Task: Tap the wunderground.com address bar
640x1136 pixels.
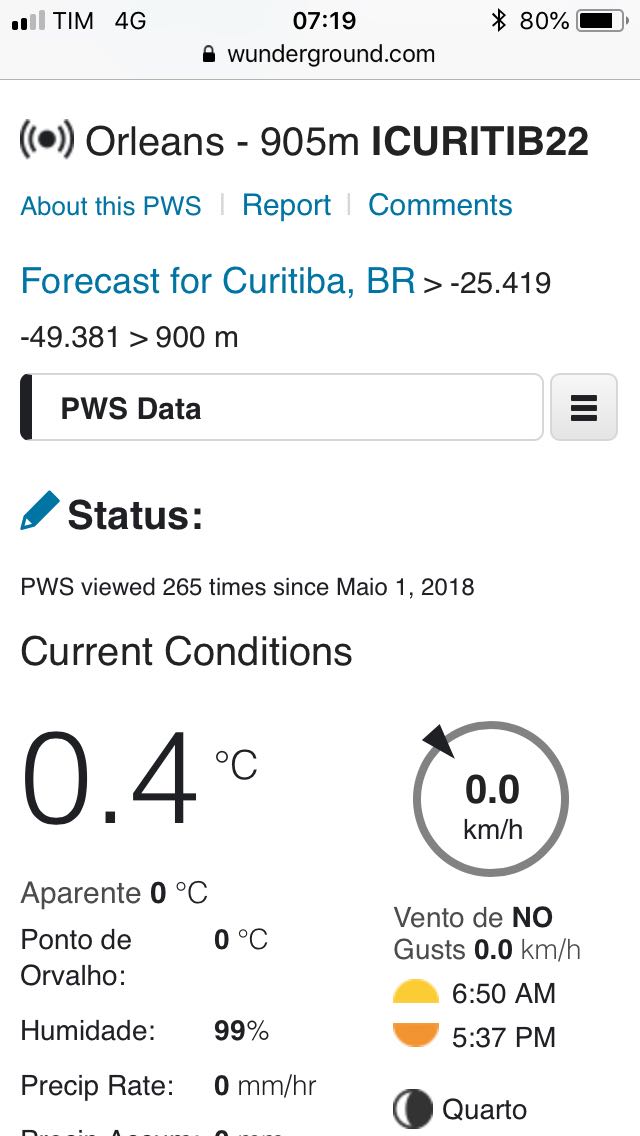Action: (x=320, y=54)
